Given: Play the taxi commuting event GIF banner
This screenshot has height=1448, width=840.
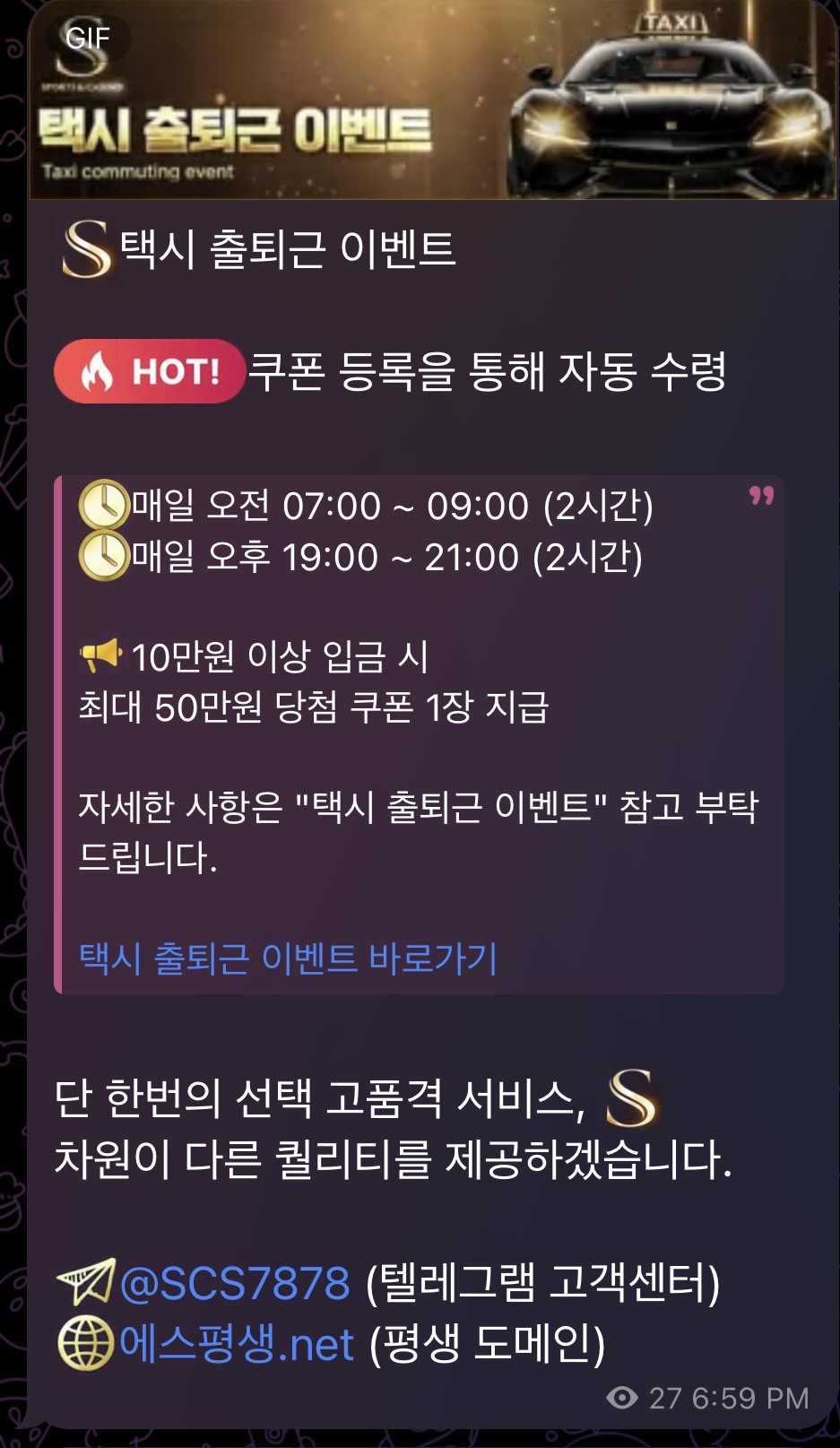Looking at the screenshot, I should 432,100.
